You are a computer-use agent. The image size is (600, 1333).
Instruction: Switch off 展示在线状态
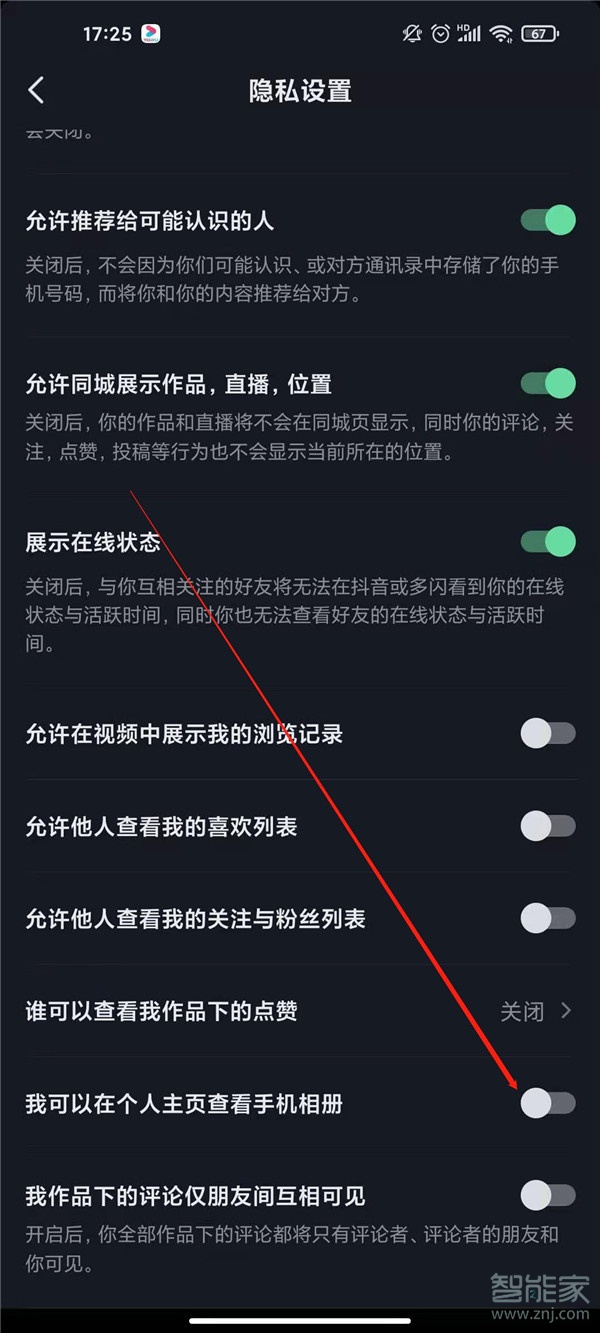[548, 542]
